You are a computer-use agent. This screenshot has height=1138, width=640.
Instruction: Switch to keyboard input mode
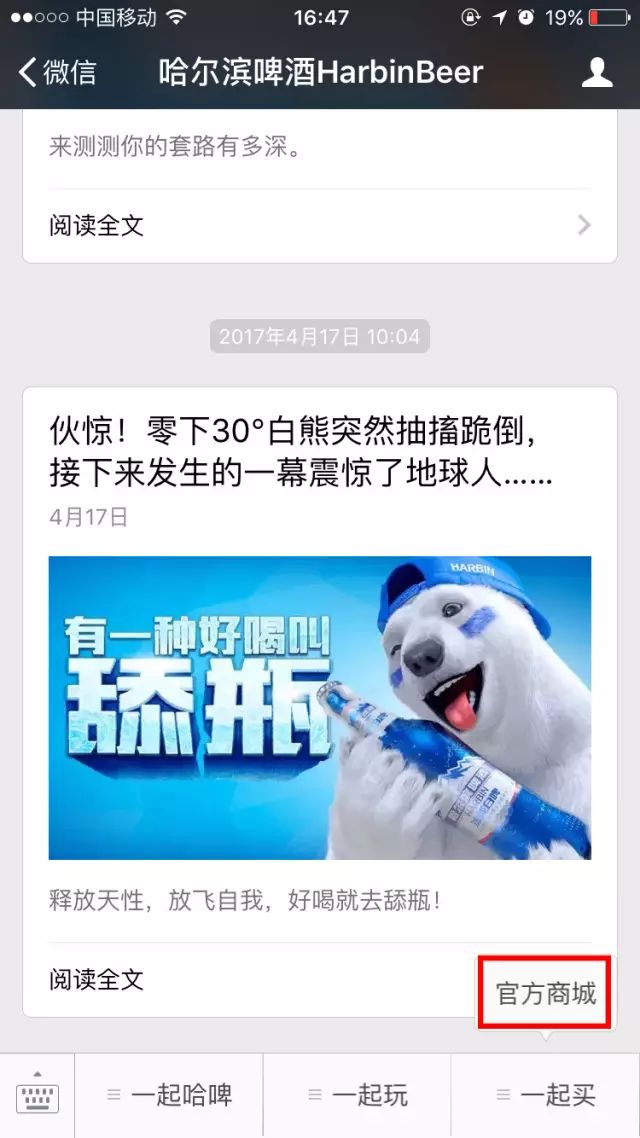(37, 1096)
